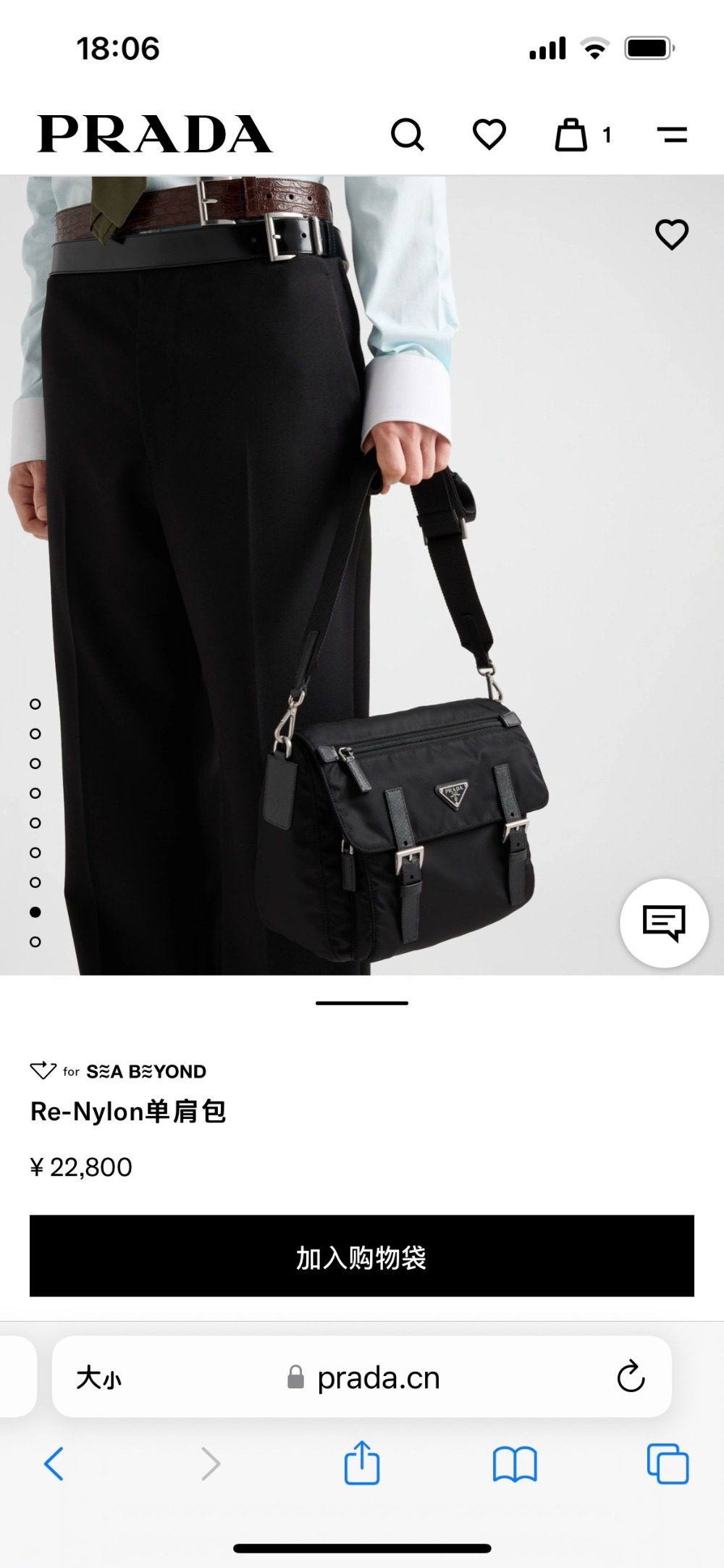Open the live chat bubble
724x1568 pixels.
664,923
